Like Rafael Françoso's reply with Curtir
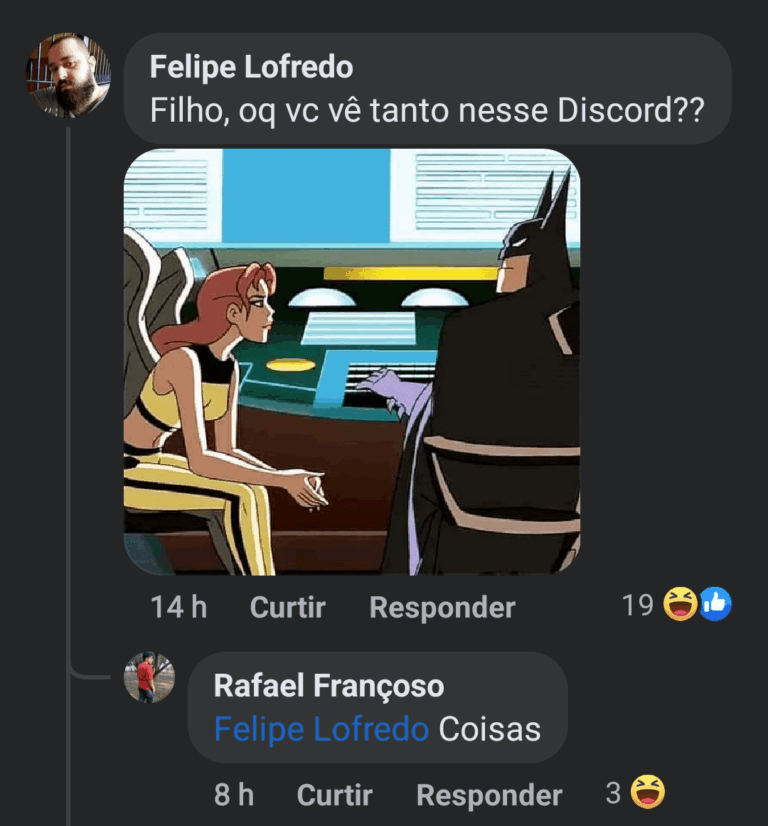 click(x=334, y=795)
